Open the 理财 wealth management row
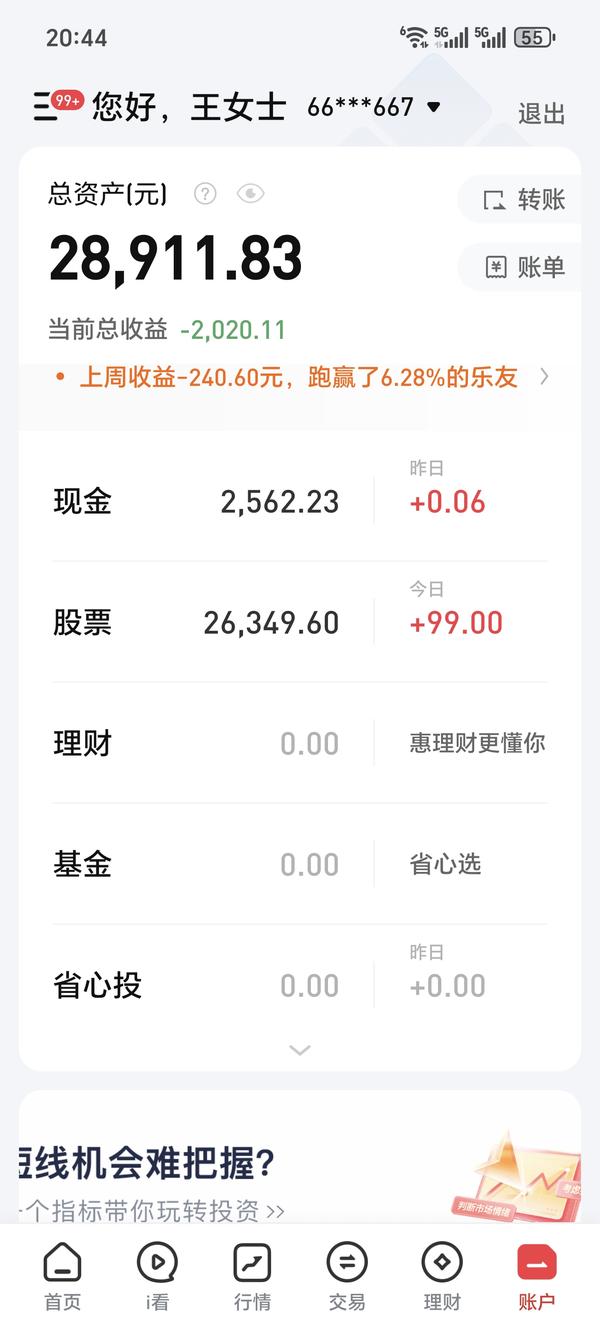 [300, 743]
